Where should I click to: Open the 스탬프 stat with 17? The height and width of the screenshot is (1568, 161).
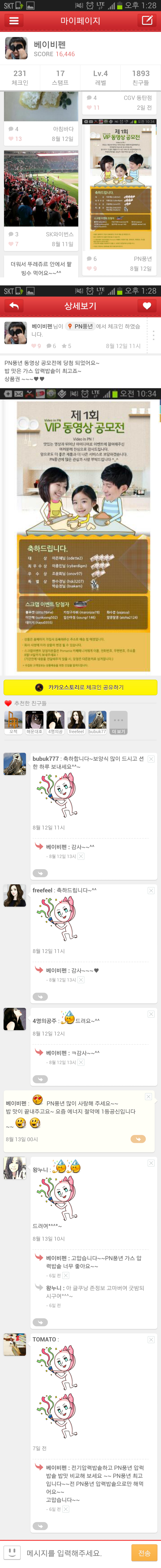pyautogui.click(x=60, y=77)
